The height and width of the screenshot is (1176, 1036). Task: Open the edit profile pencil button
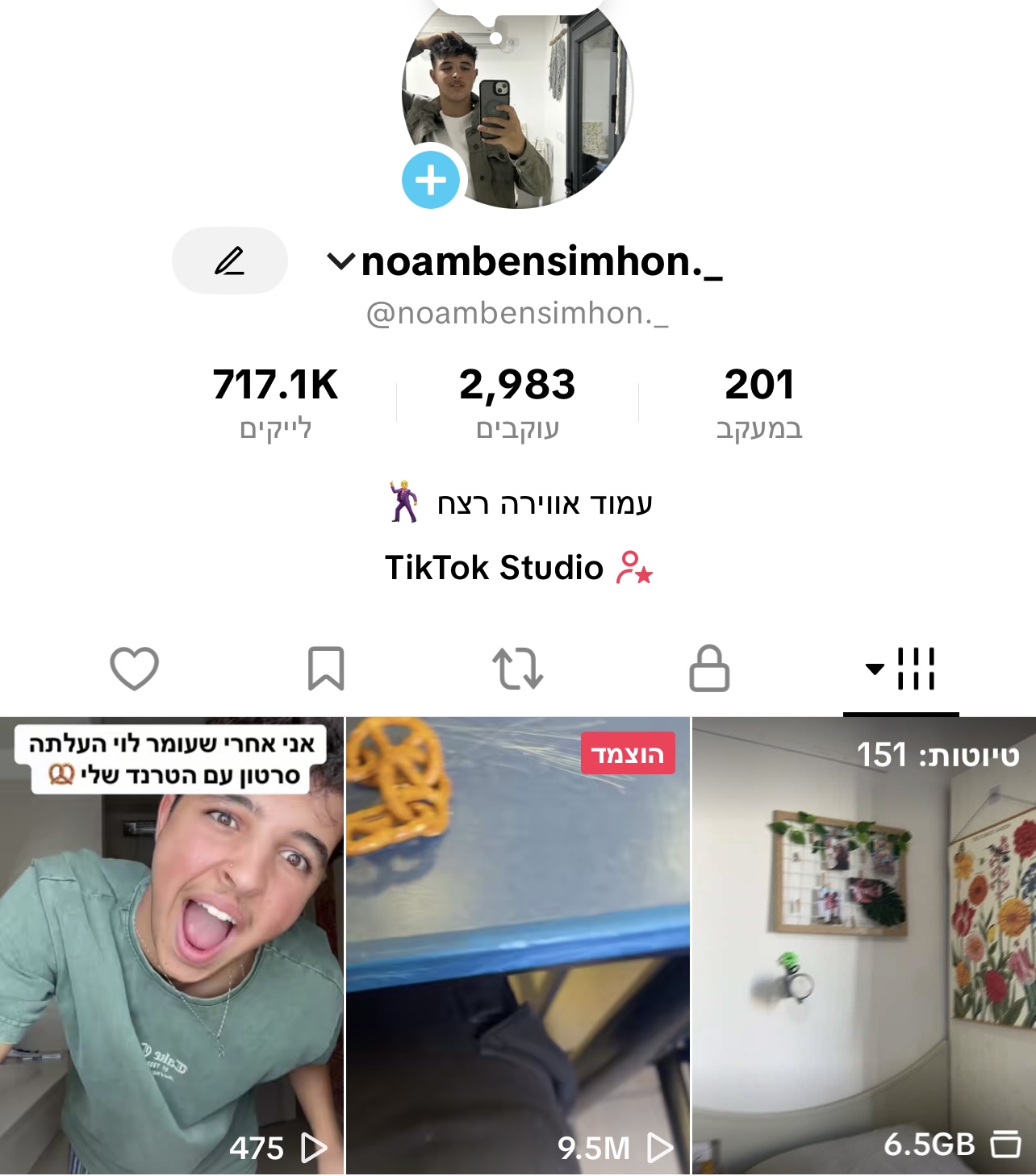point(230,261)
